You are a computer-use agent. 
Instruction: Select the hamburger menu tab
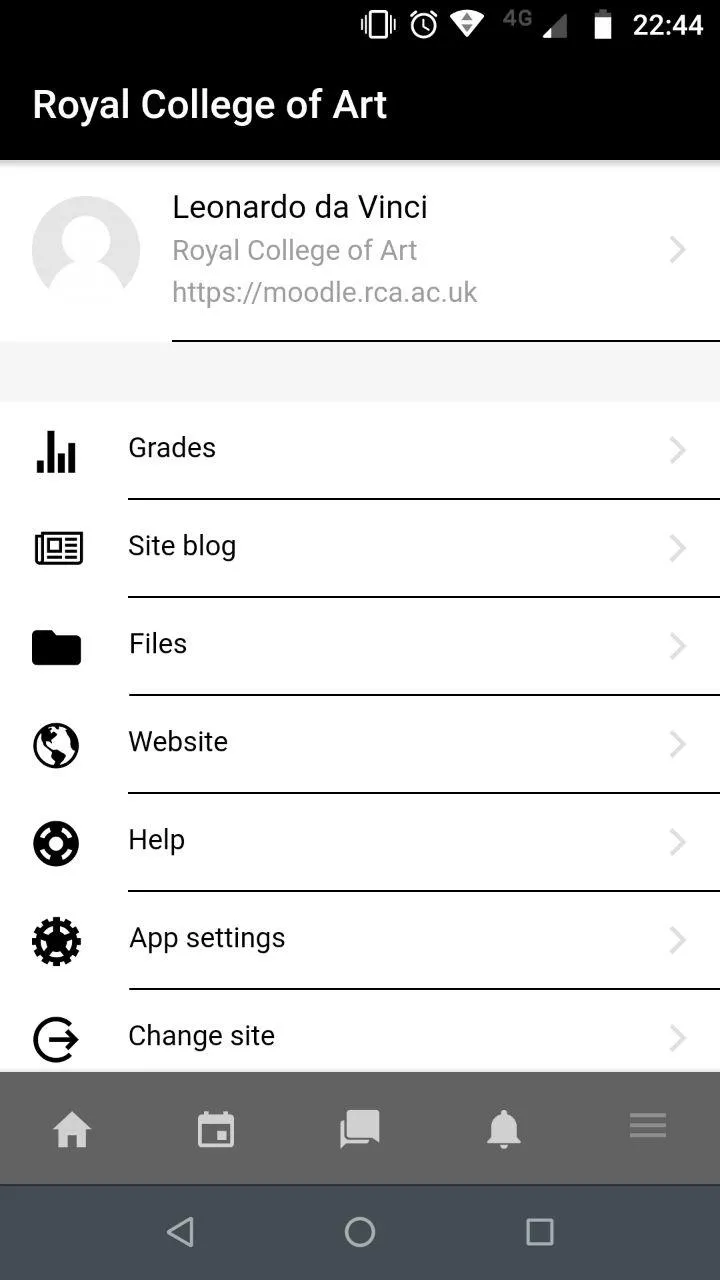click(648, 1127)
